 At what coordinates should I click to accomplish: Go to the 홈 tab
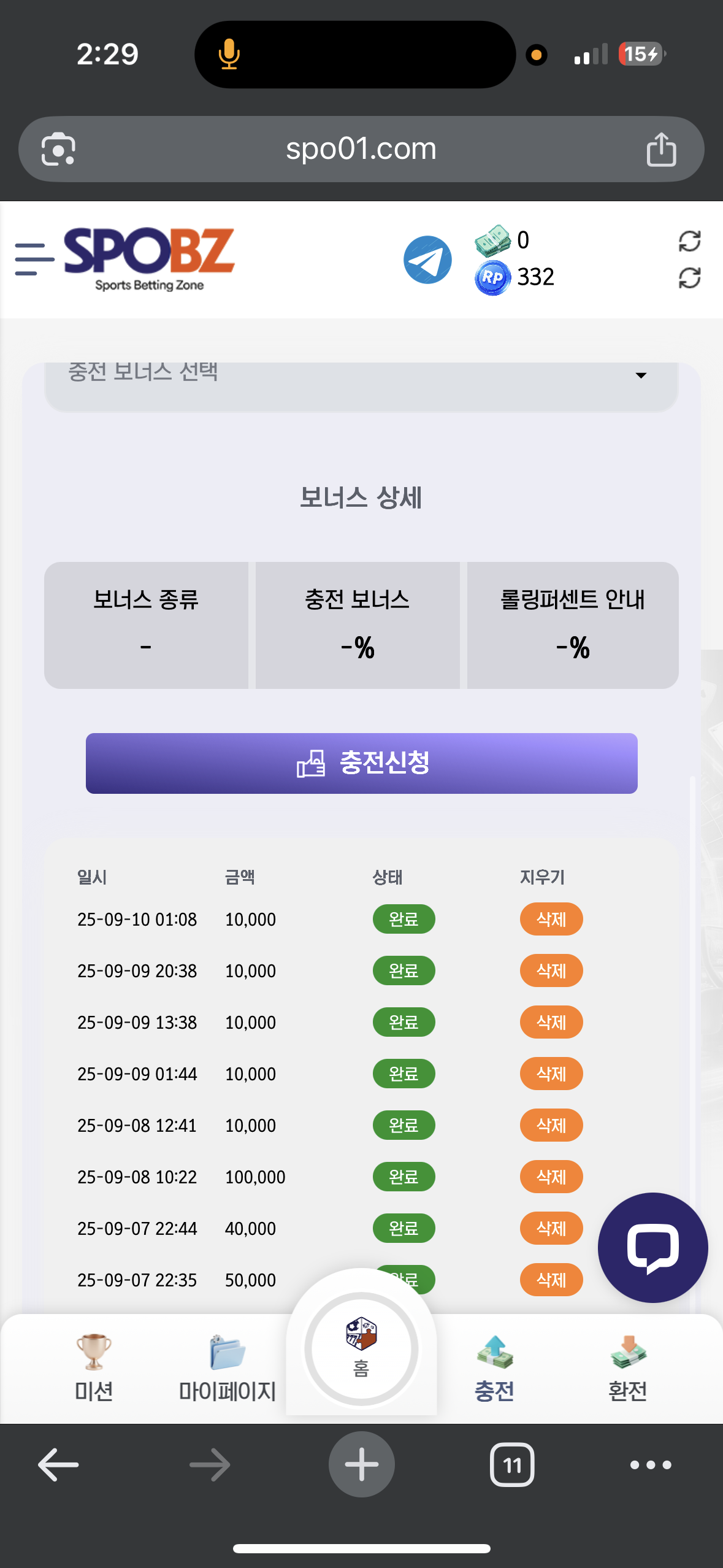click(x=361, y=1349)
